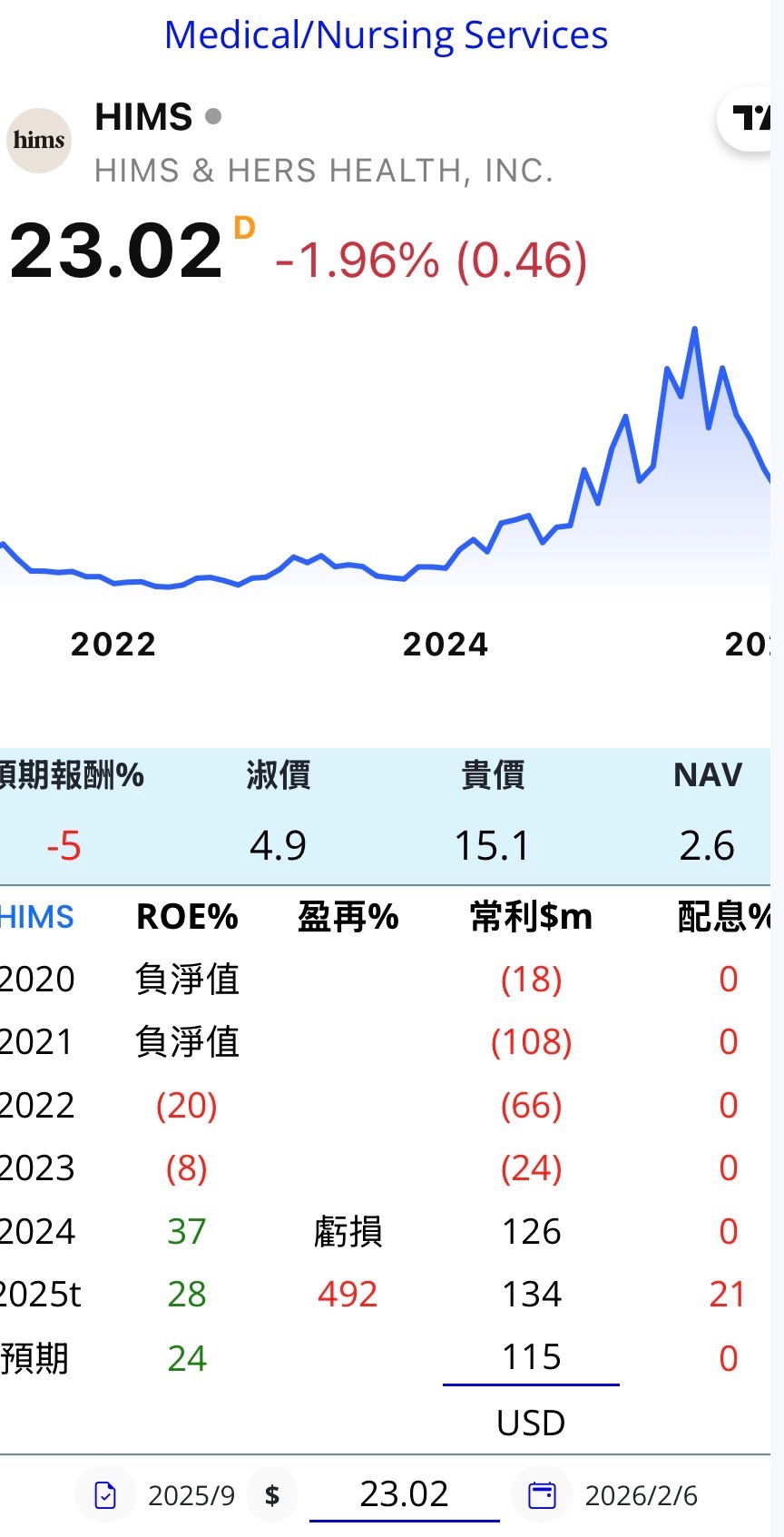The image size is (784, 1537).
Task: Tap the TradingView logo button
Action: (x=750, y=118)
